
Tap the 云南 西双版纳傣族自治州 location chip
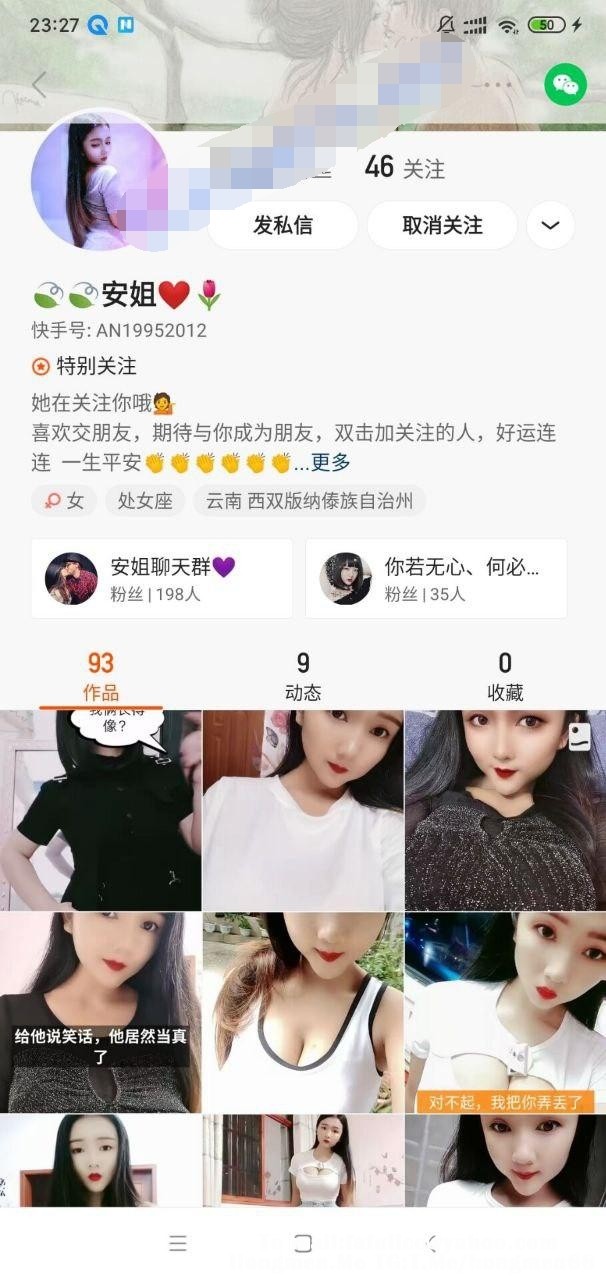click(x=309, y=501)
